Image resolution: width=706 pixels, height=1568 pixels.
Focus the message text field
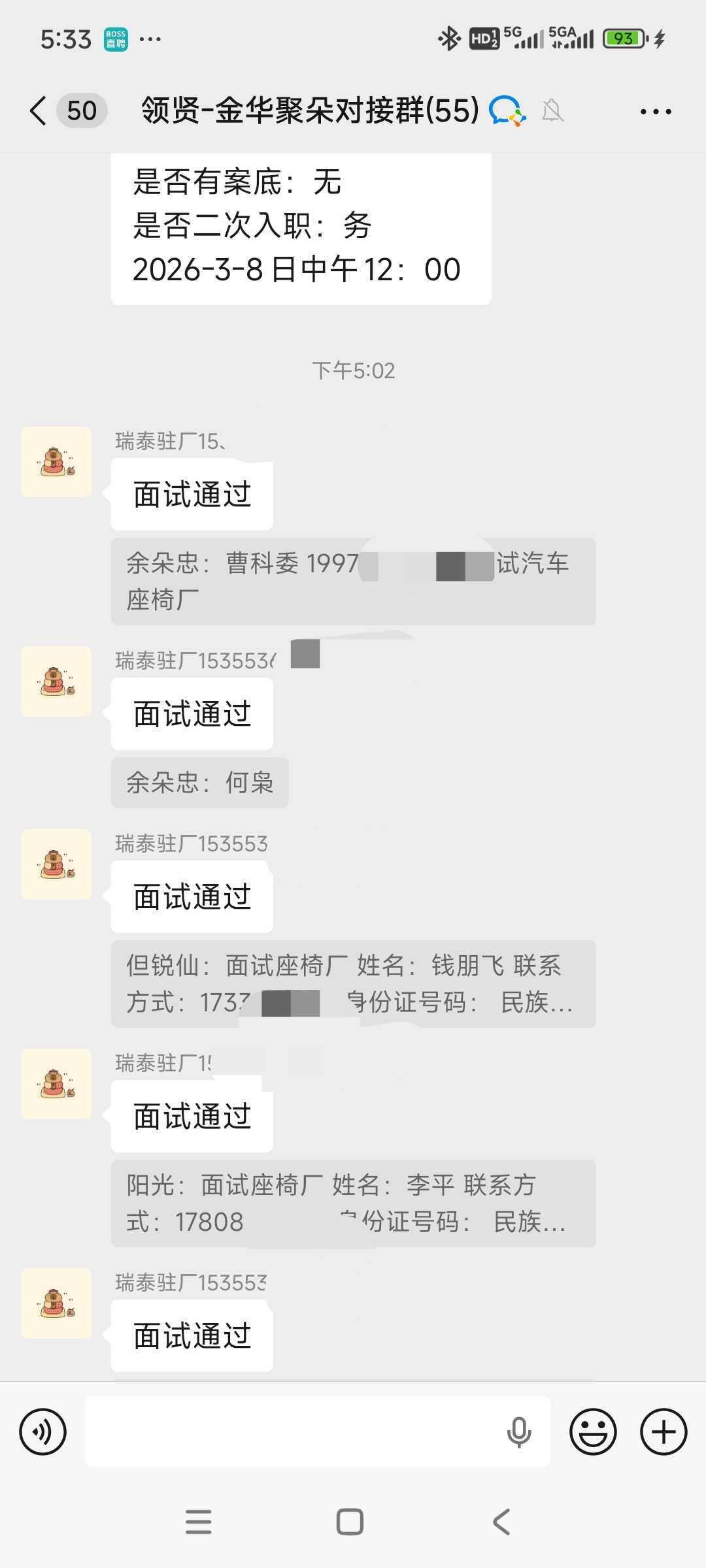click(x=294, y=1431)
